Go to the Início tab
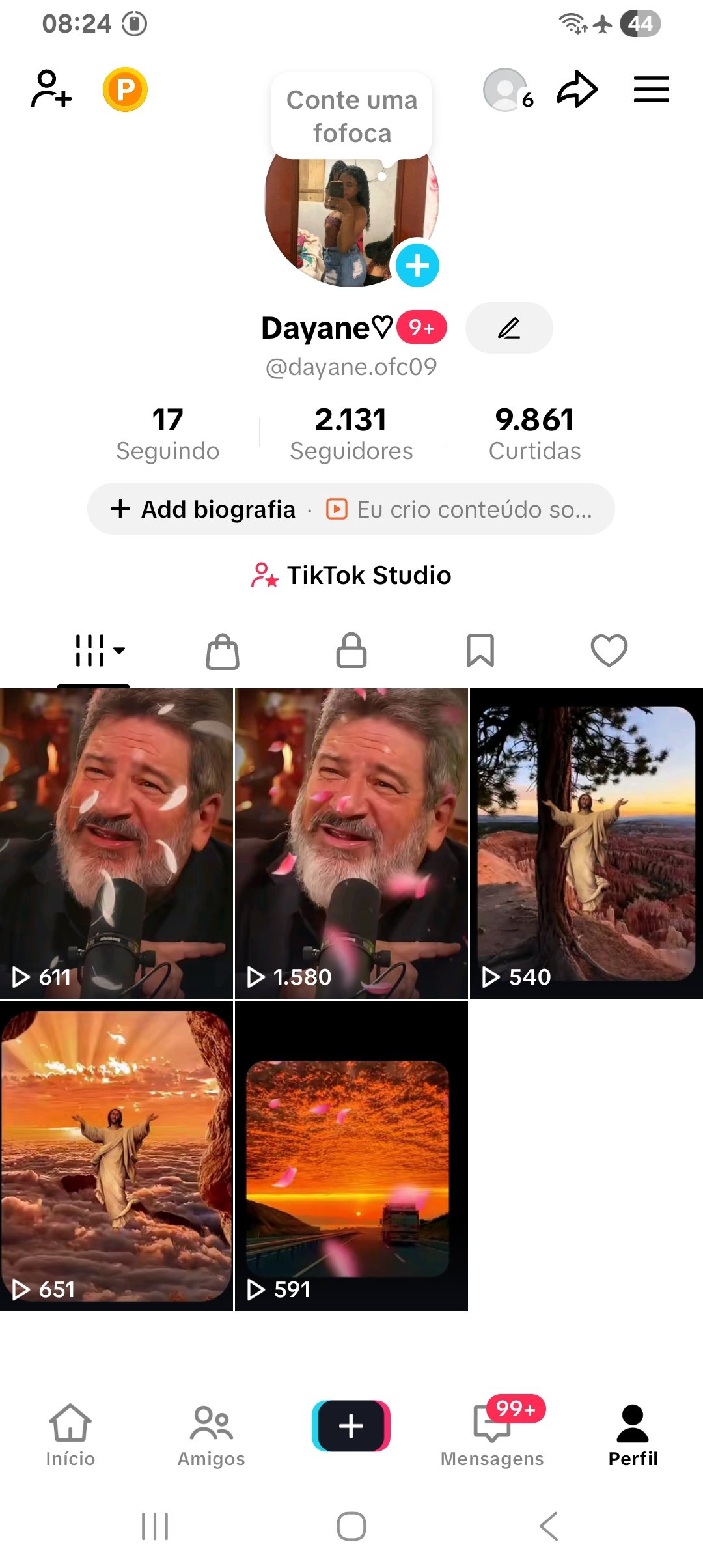The width and height of the screenshot is (703, 1568). point(70,1434)
